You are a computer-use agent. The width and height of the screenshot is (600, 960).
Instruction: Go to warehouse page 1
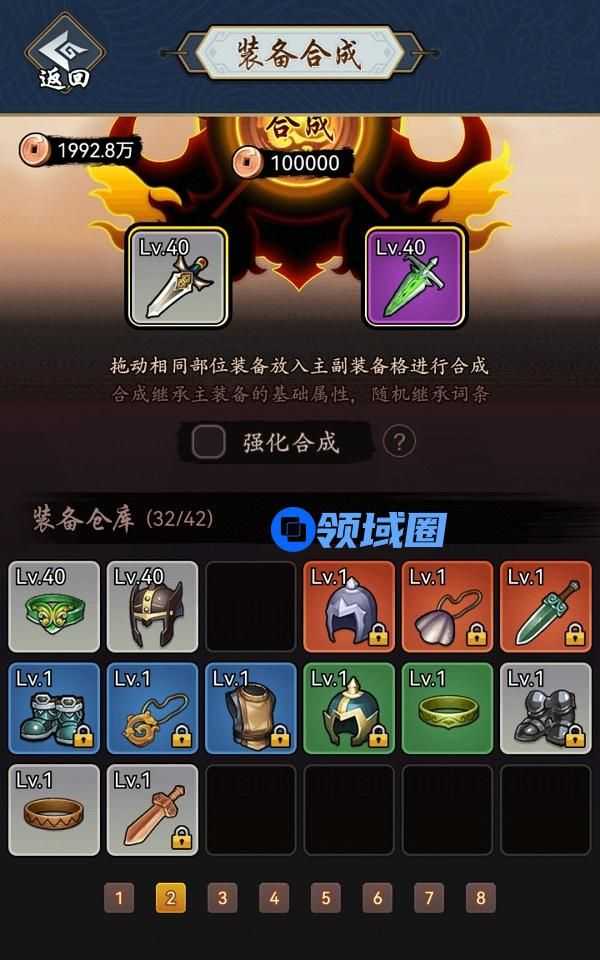pos(118,898)
